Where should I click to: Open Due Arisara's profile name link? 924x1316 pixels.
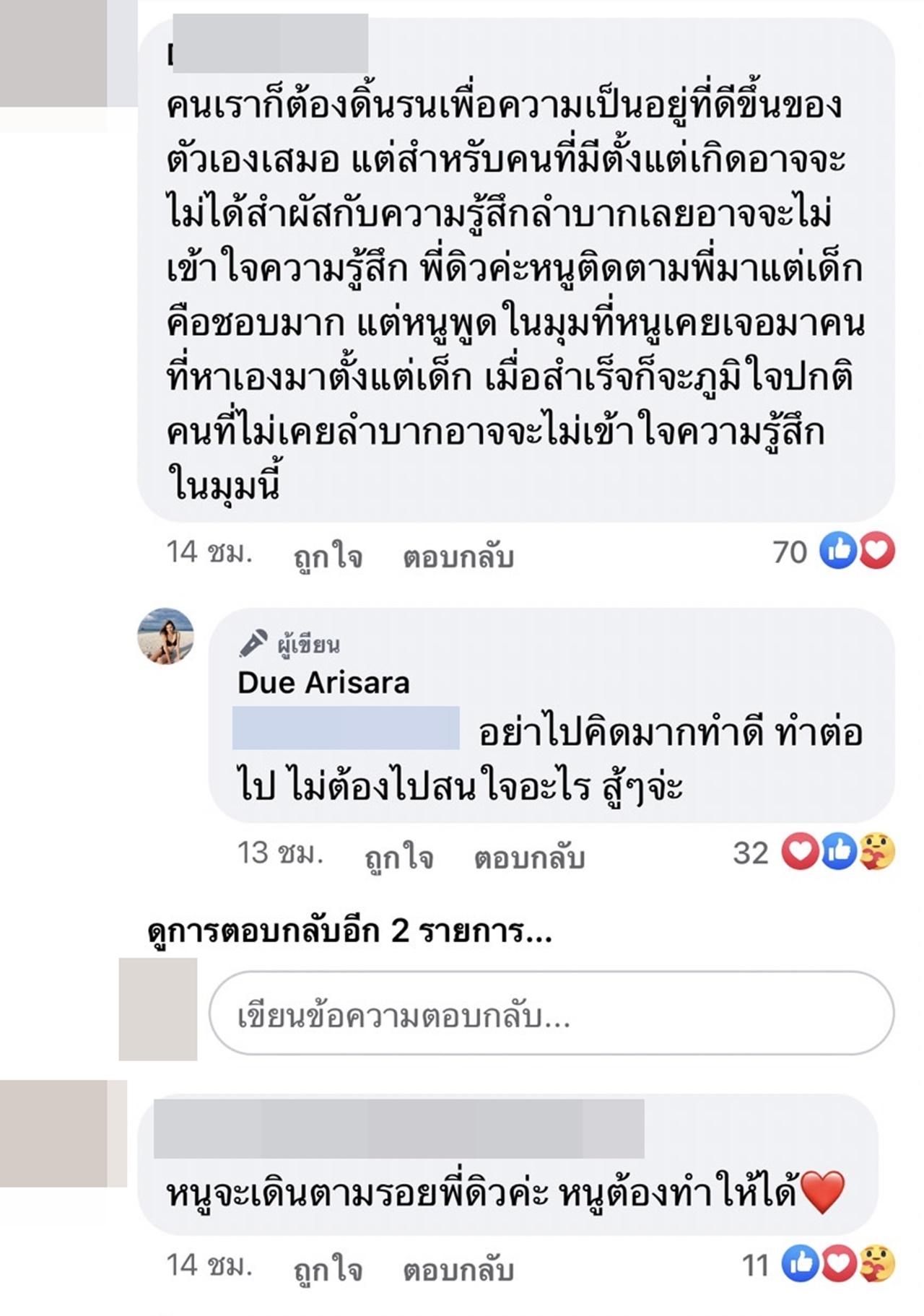tap(323, 682)
